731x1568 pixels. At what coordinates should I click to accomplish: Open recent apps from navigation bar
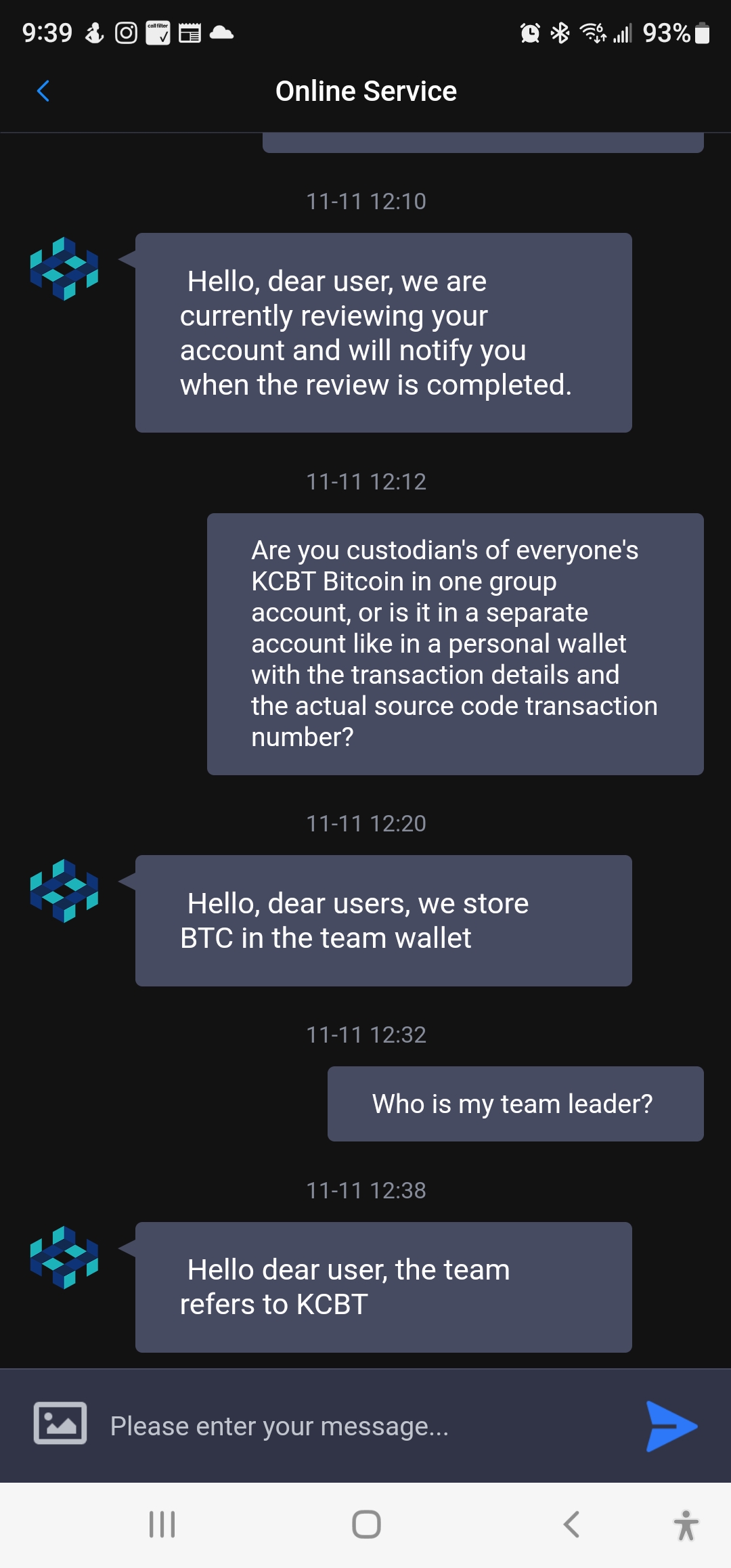click(x=162, y=1525)
